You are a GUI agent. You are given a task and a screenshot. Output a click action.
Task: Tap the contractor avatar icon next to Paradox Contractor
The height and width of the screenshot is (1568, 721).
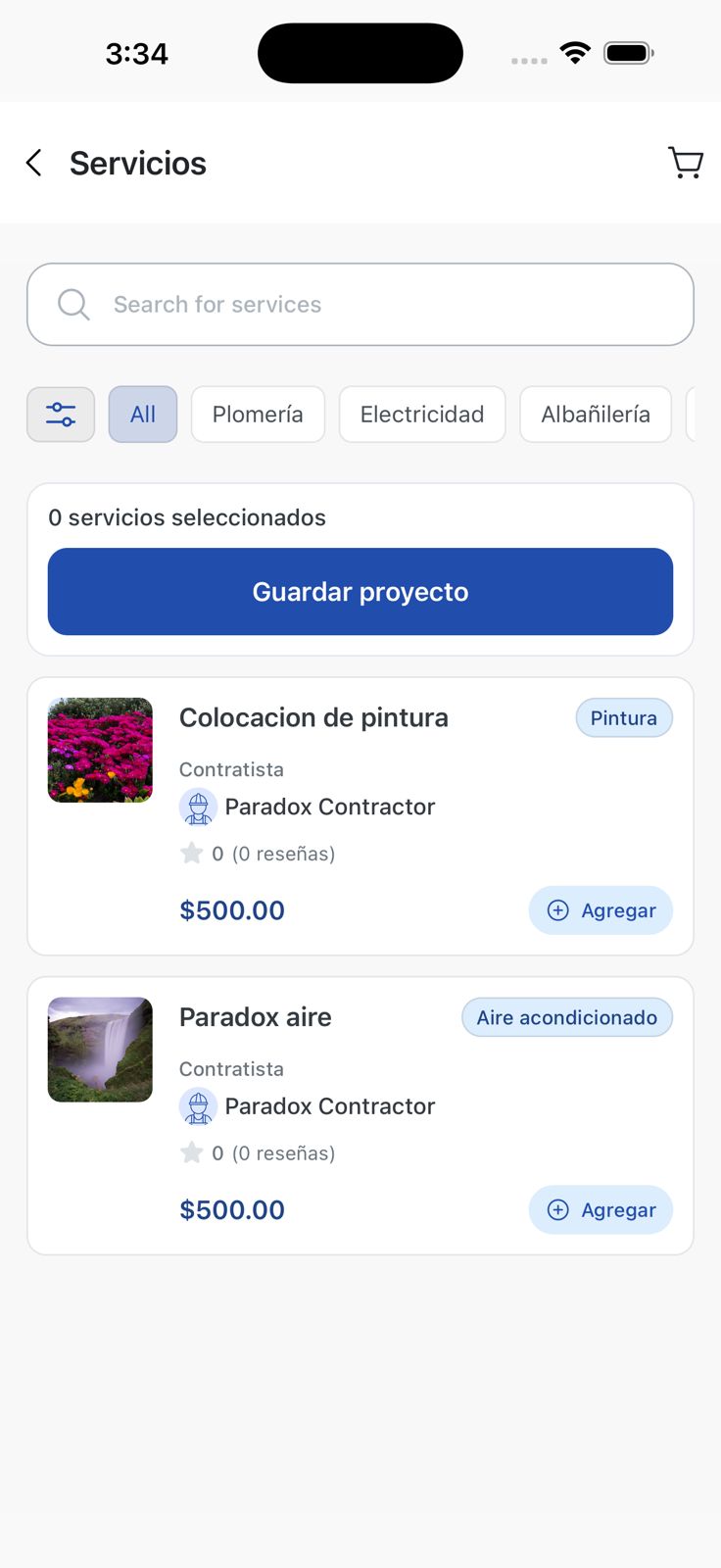pyautogui.click(x=199, y=807)
